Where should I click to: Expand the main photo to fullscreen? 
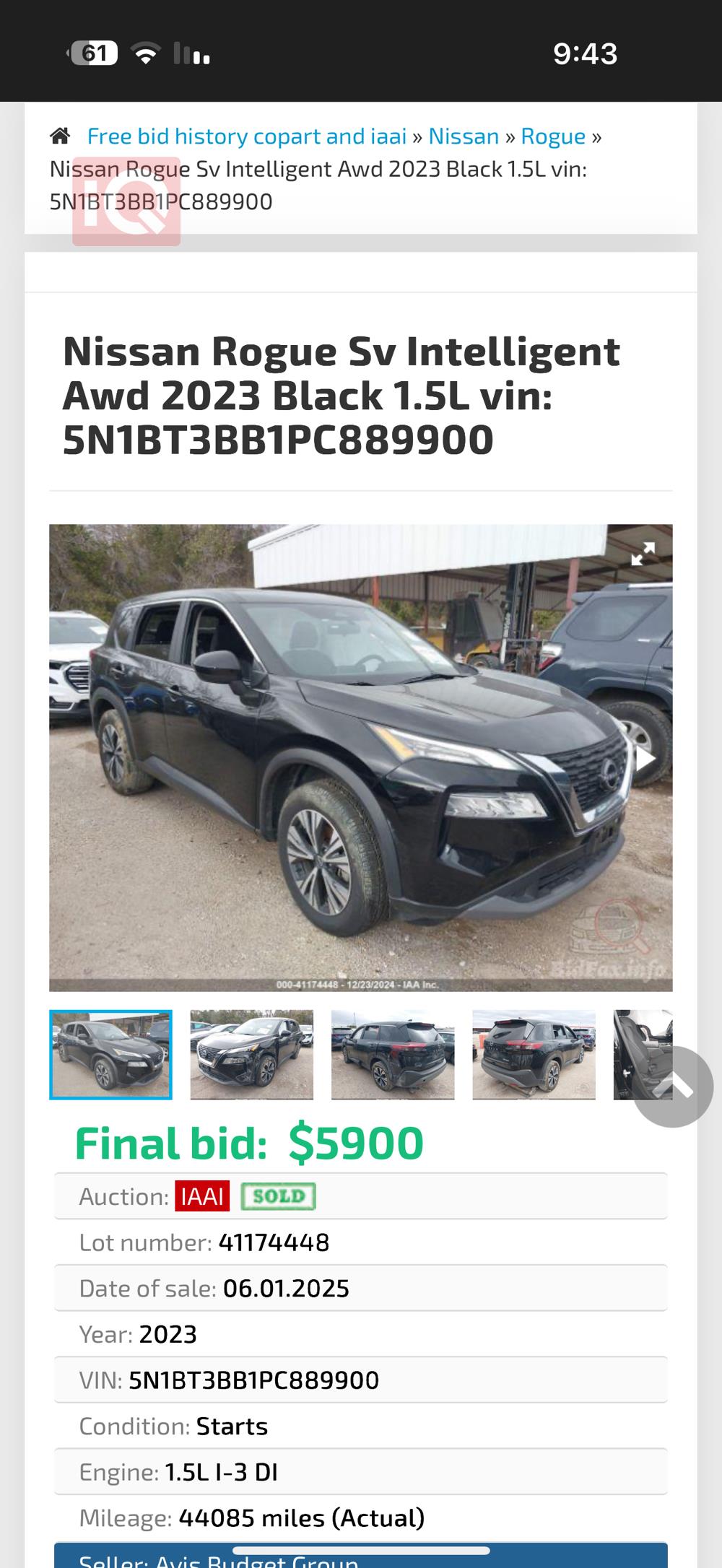point(643,554)
